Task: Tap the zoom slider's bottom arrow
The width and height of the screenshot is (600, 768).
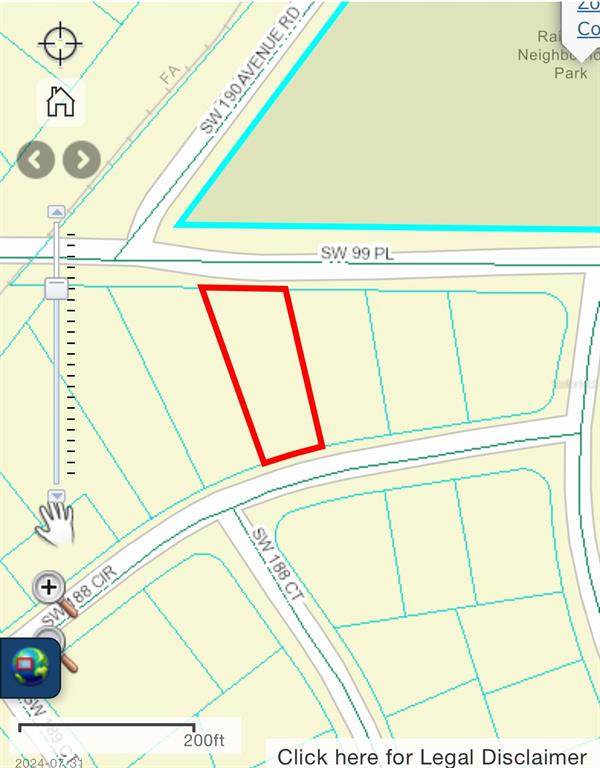Action: click(57, 496)
